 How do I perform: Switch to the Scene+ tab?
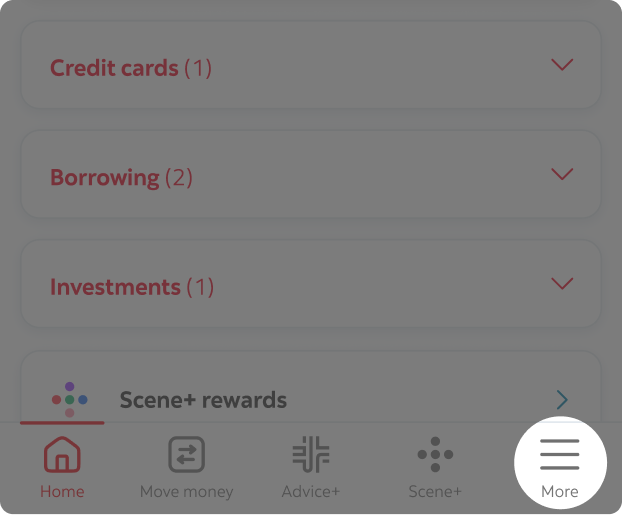pos(435,467)
